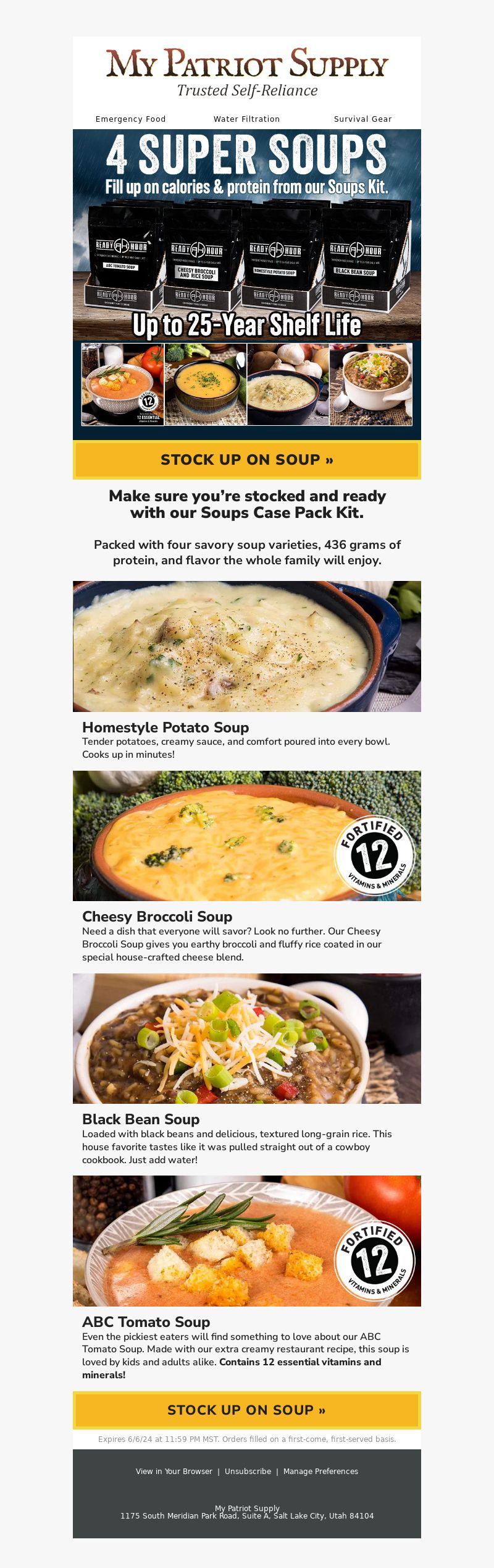The height and width of the screenshot is (1568, 494).
Task: Tap the Stock Up On Soup button above the expiry note
Action: (x=247, y=1410)
